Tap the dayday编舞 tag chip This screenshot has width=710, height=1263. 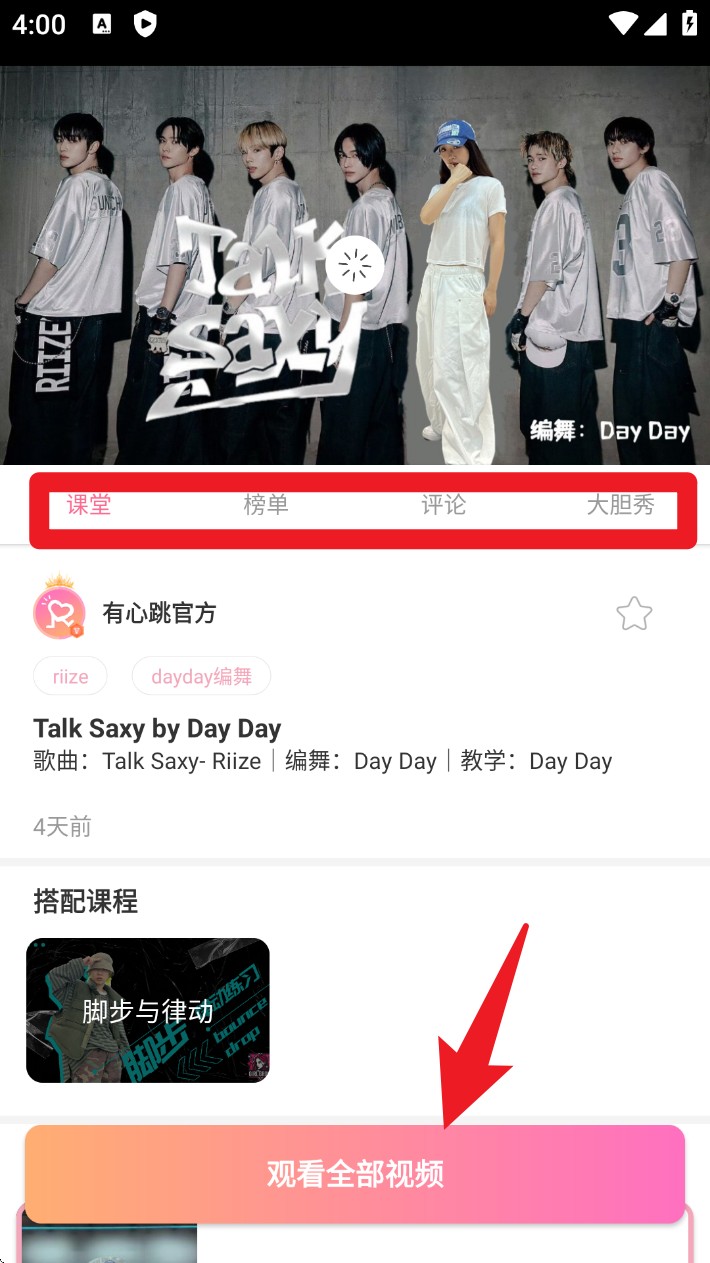click(201, 676)
